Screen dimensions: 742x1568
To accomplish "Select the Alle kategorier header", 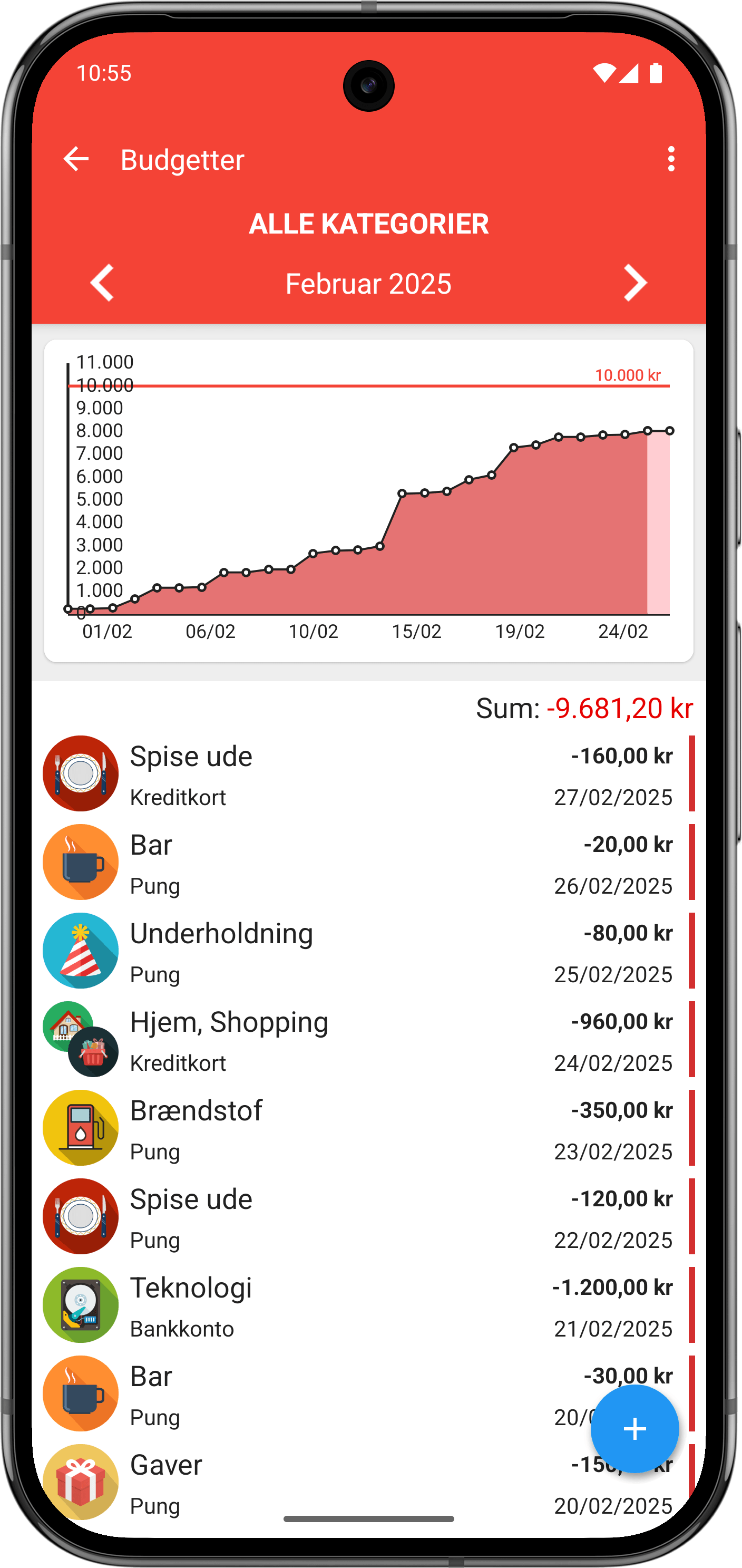I will 368,224.
